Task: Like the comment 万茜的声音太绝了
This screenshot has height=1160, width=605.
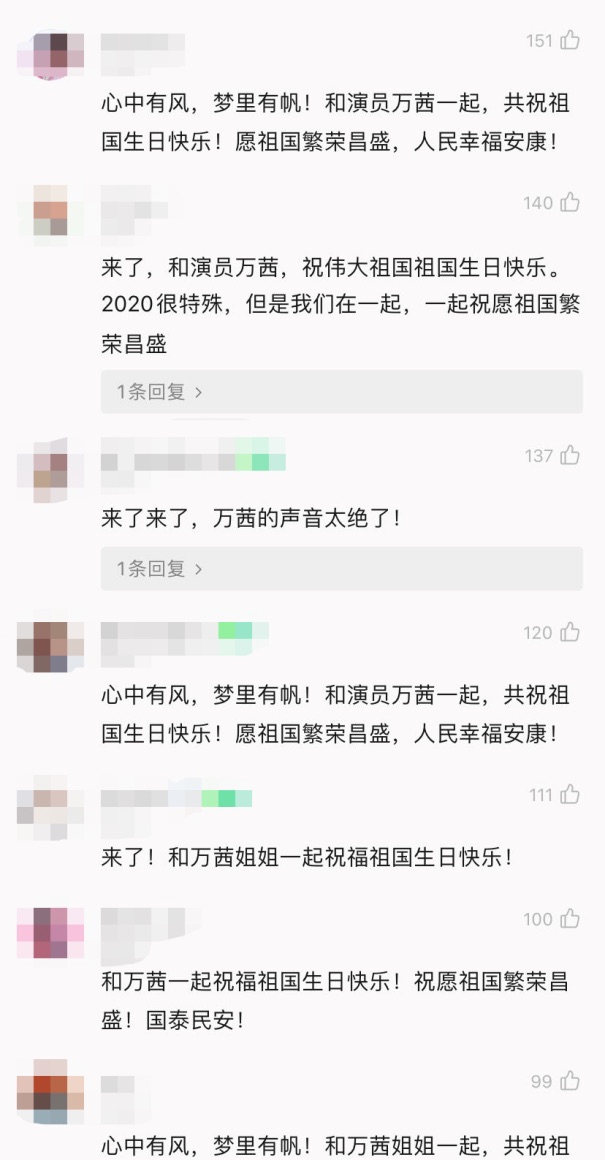Action: 570,456
